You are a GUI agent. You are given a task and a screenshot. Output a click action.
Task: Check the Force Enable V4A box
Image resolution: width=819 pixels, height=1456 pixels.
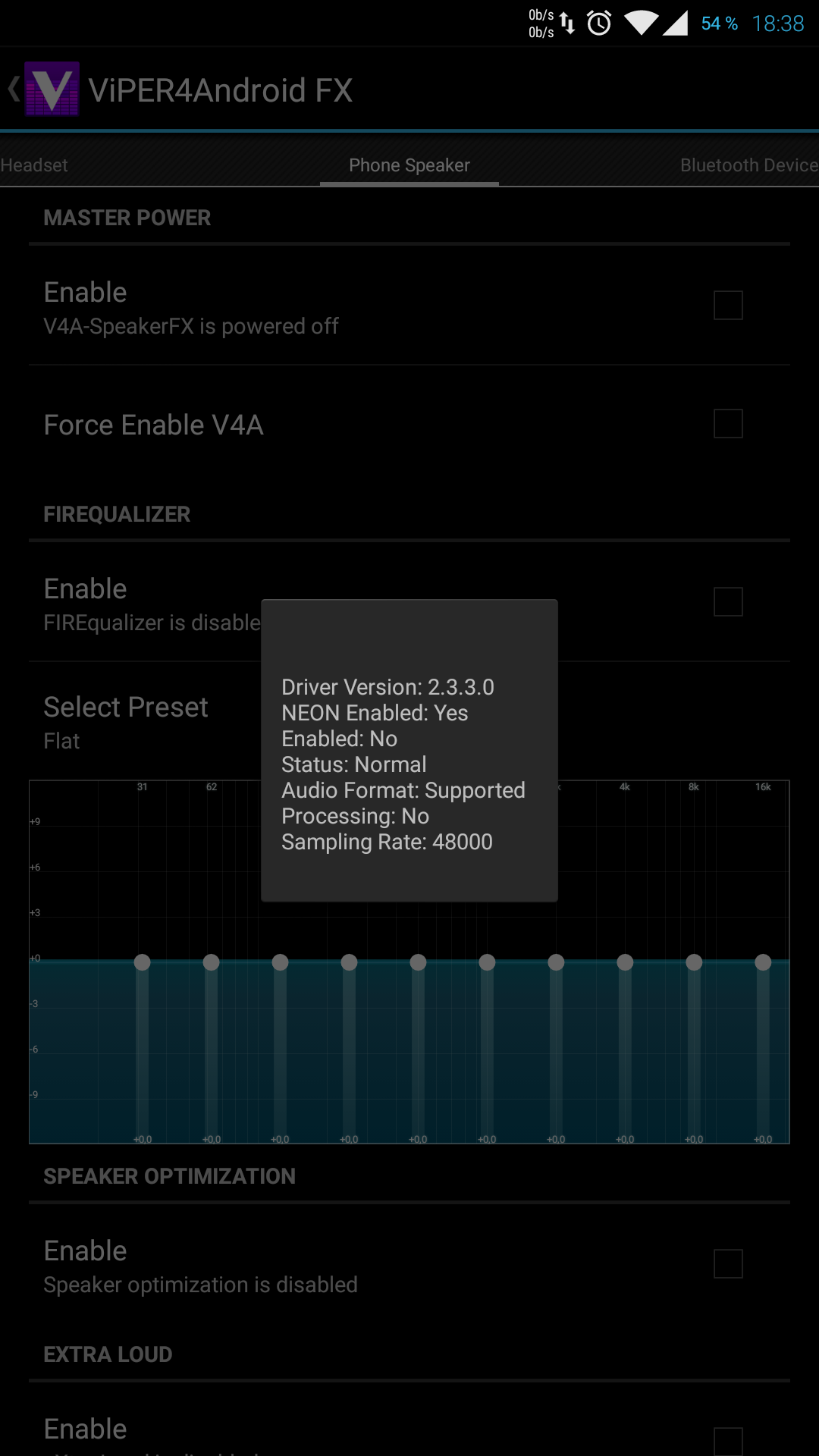point(728,424)
